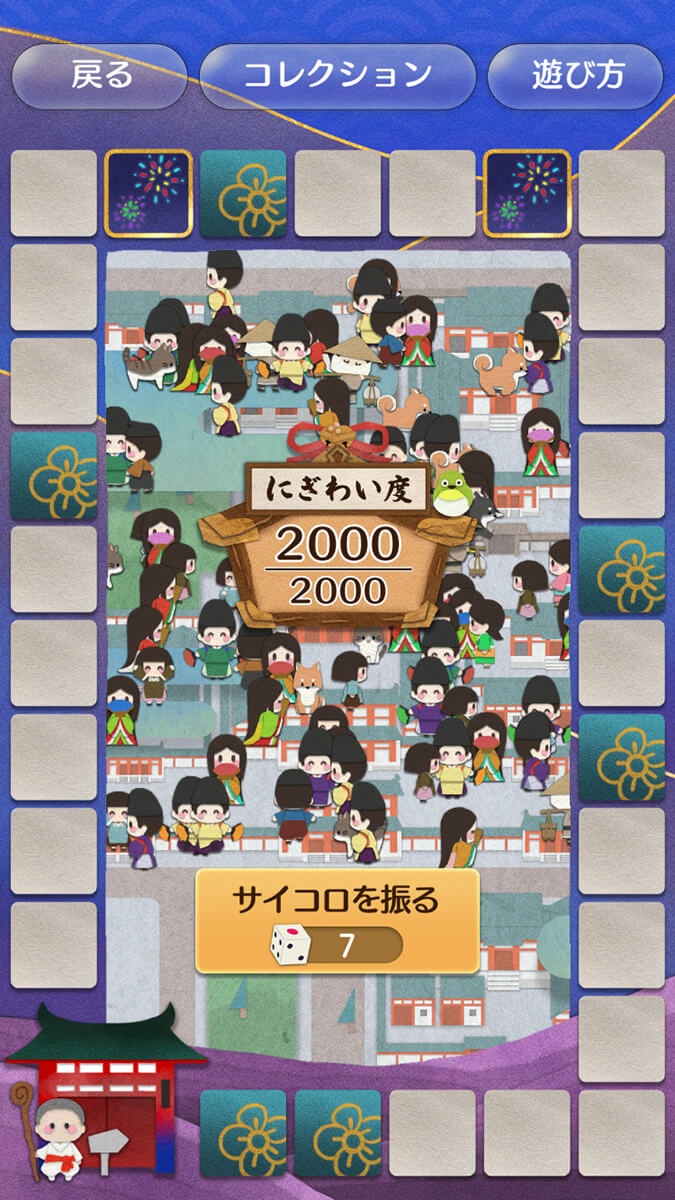Viewport: 675px width, 1200px height.
Task: Open the コレクション collection screen
Action: click(x=337, y=76)
